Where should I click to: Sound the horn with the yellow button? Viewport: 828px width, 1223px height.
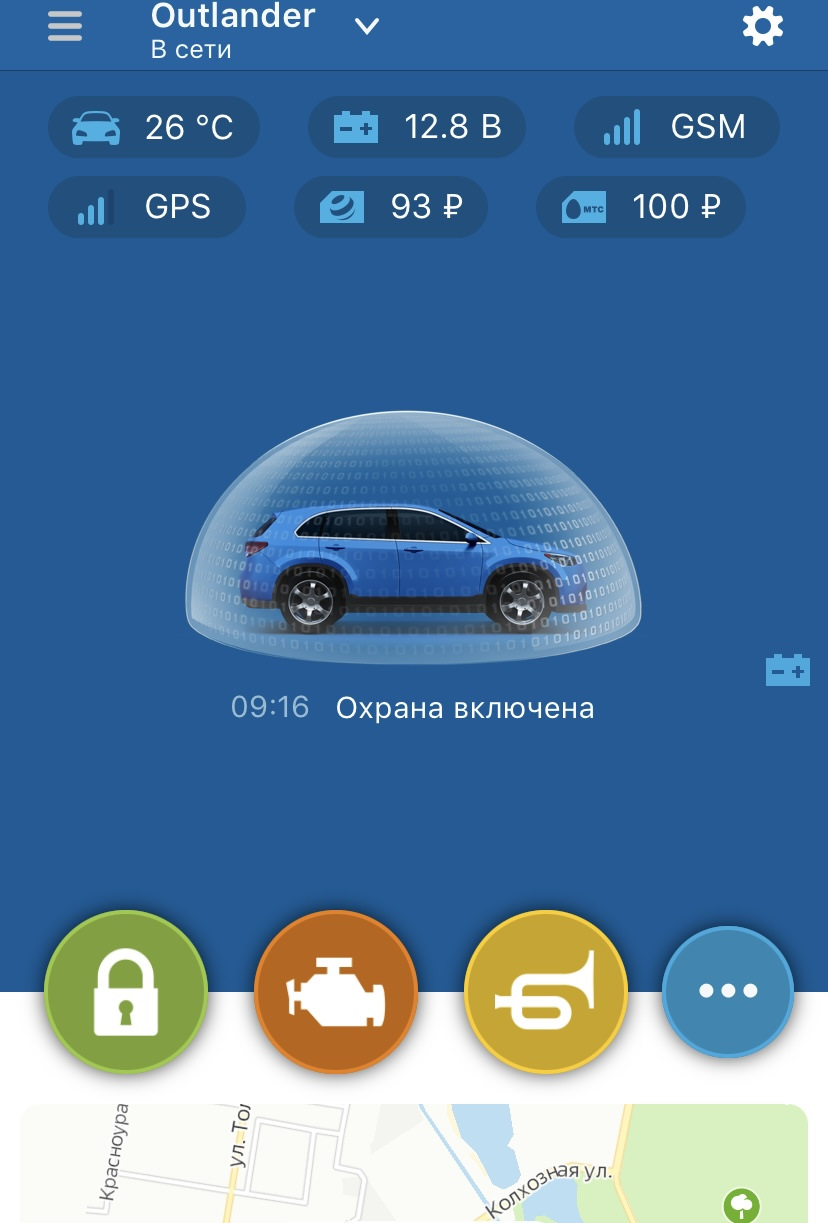click(546, 991)
